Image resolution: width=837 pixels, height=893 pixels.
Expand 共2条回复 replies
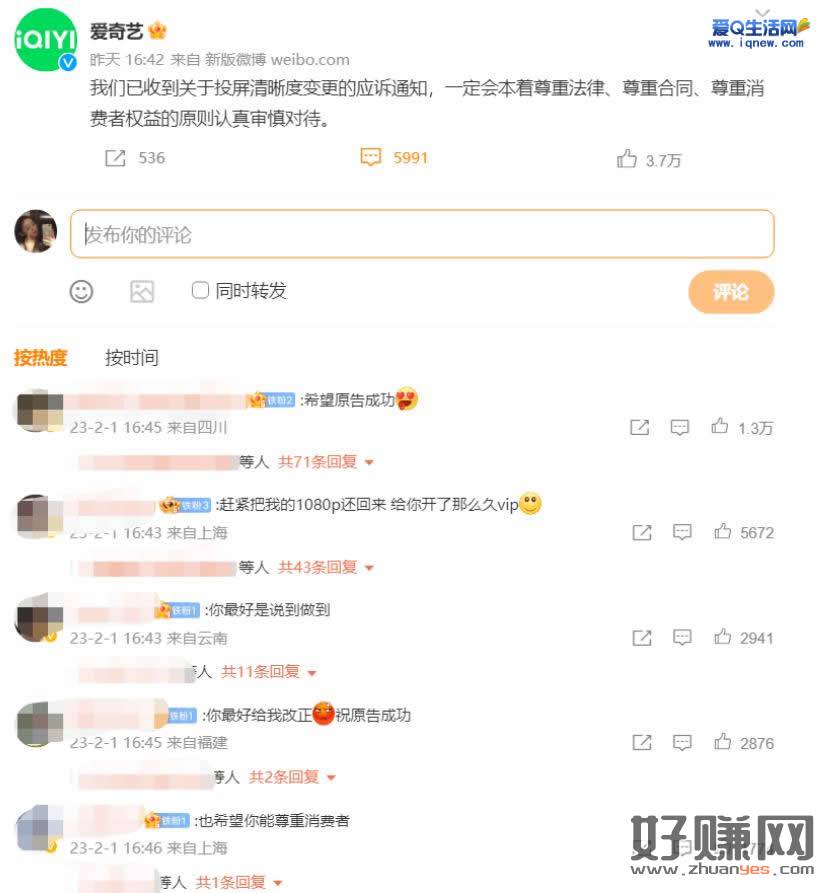[292, 777]
